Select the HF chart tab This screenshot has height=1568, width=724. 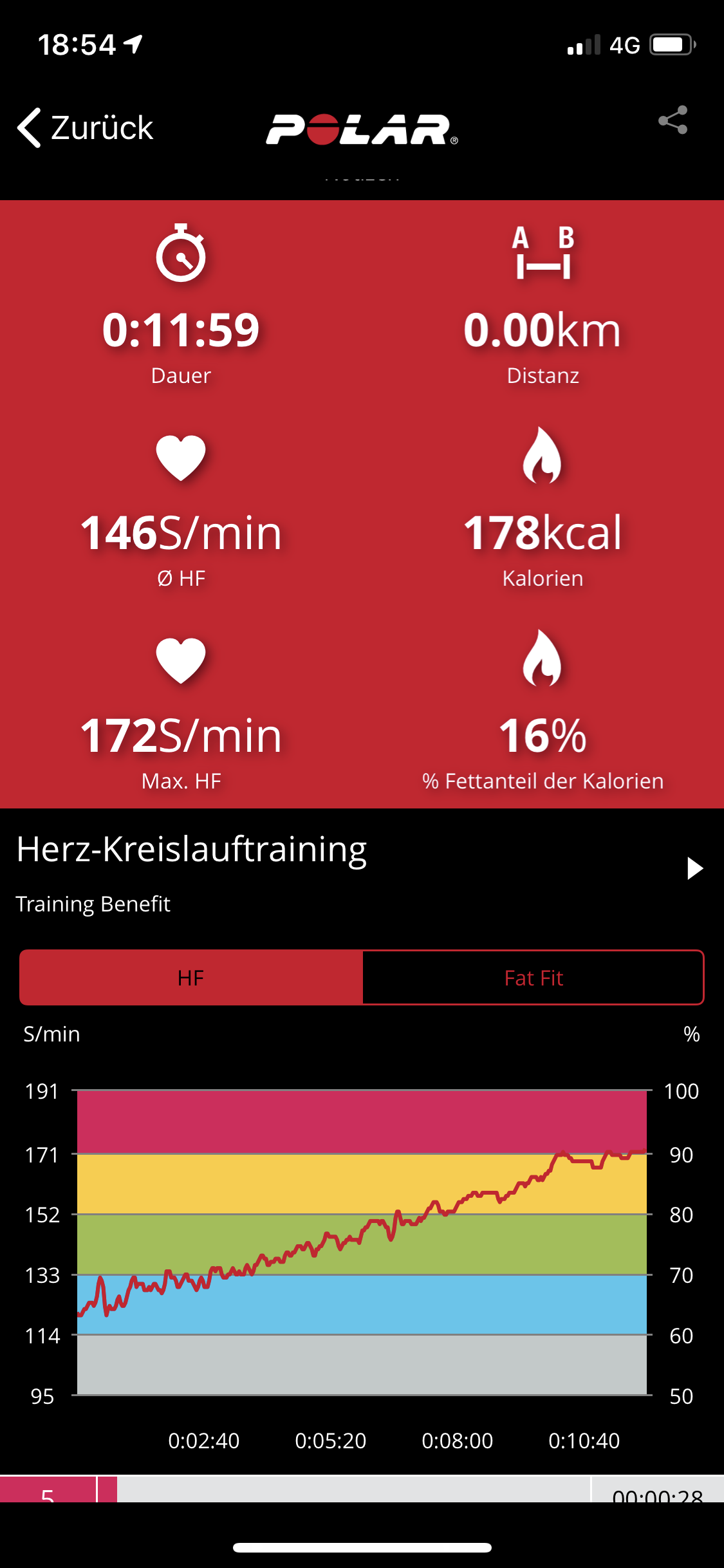(x=191, y=978)
